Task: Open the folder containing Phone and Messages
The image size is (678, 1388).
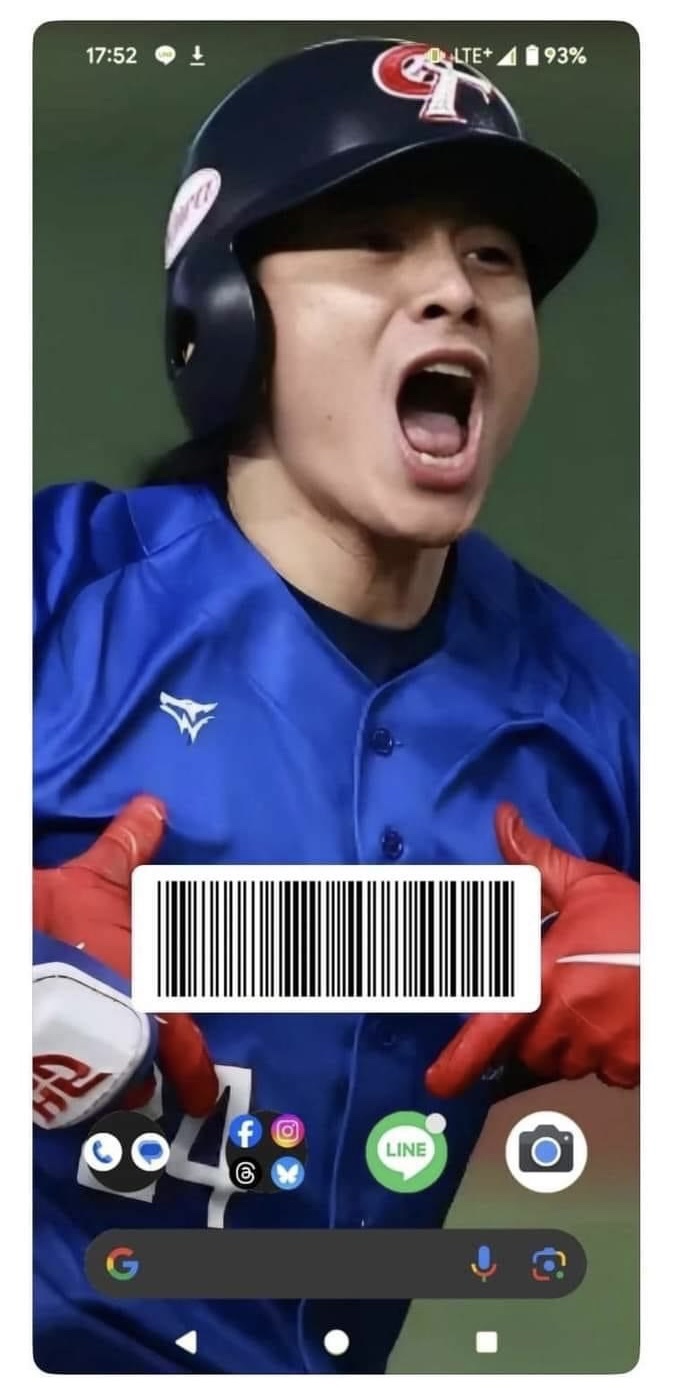Action: tap(126, 1153)
